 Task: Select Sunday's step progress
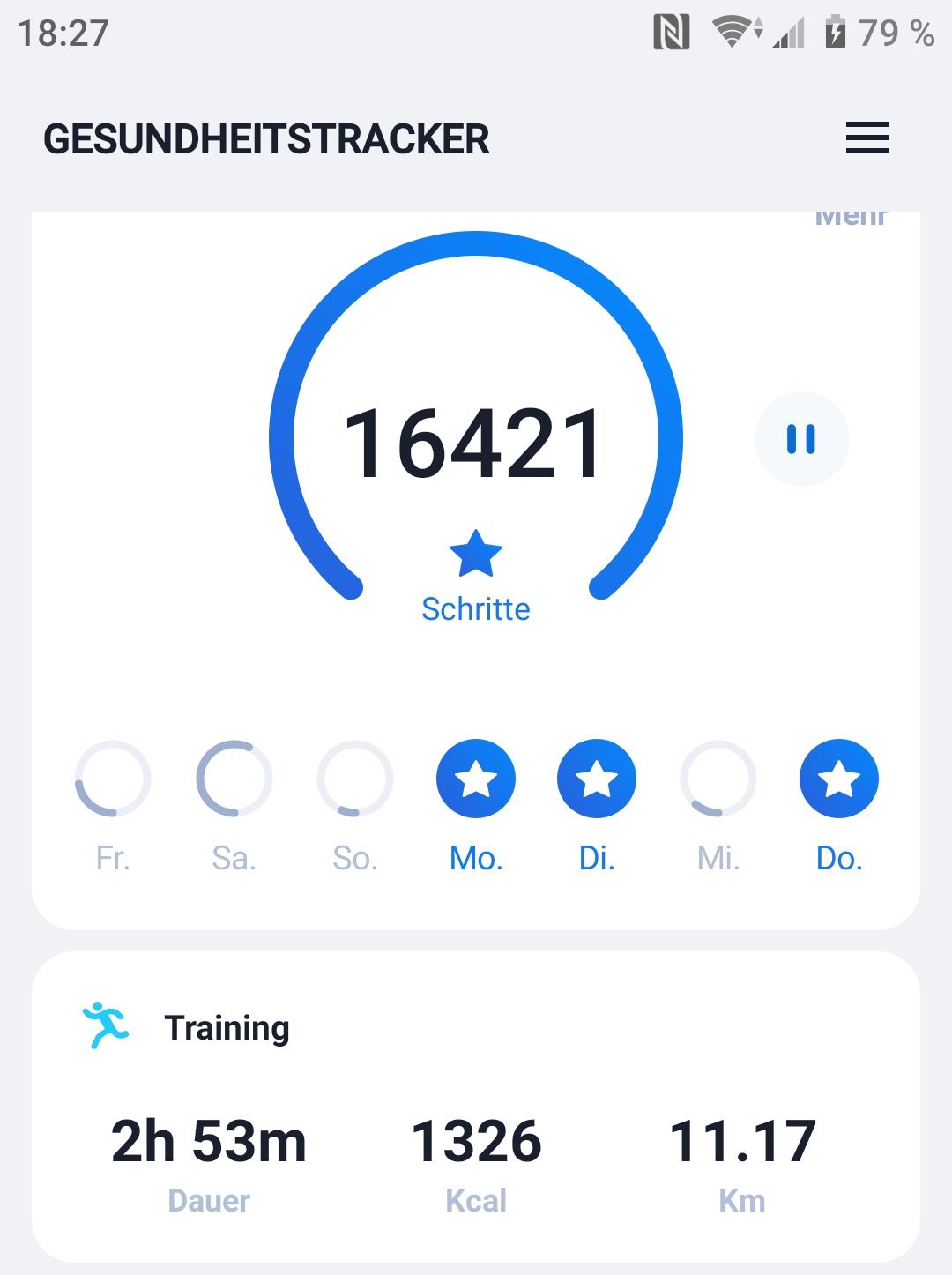(x=354, y=779)
